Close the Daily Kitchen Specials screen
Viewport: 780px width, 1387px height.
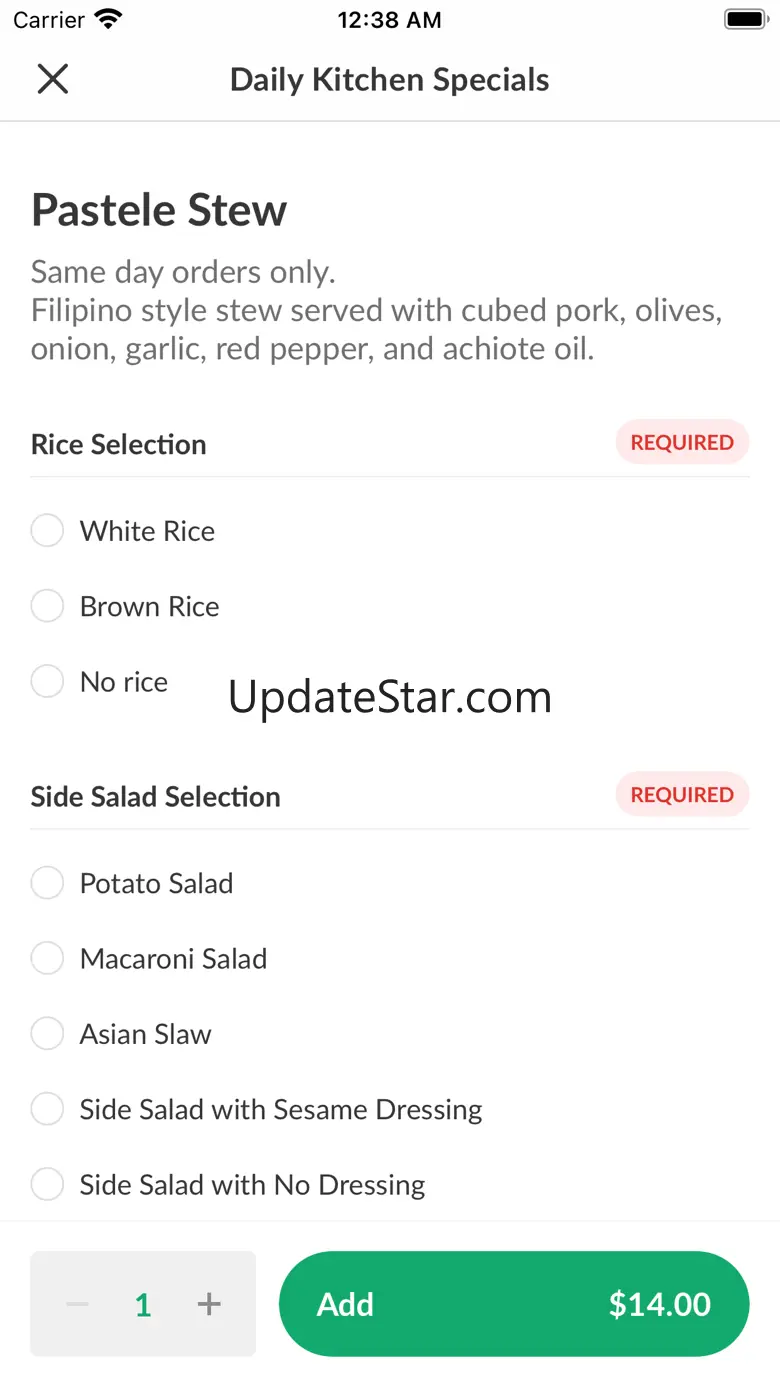click(52, 79)
